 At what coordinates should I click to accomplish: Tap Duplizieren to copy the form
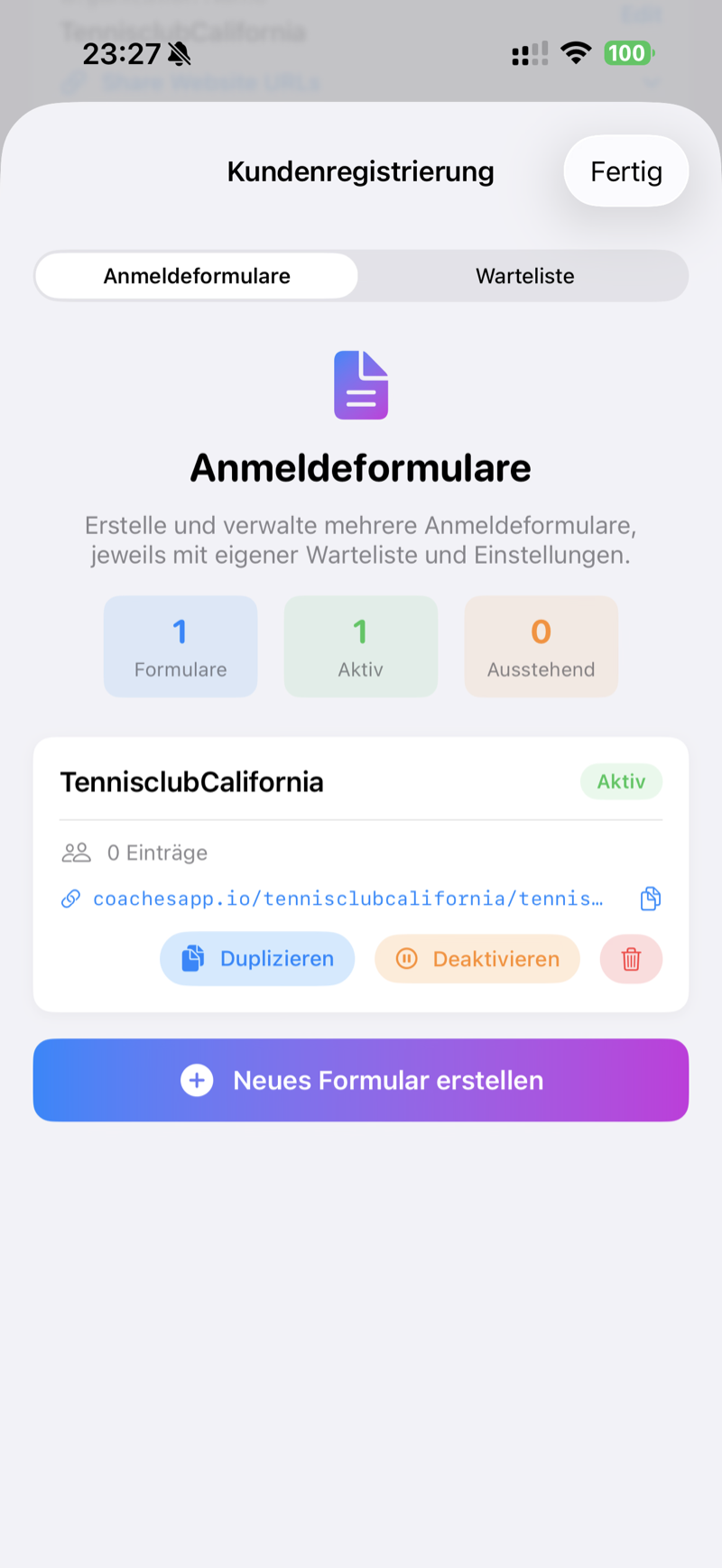coord(257,959)
